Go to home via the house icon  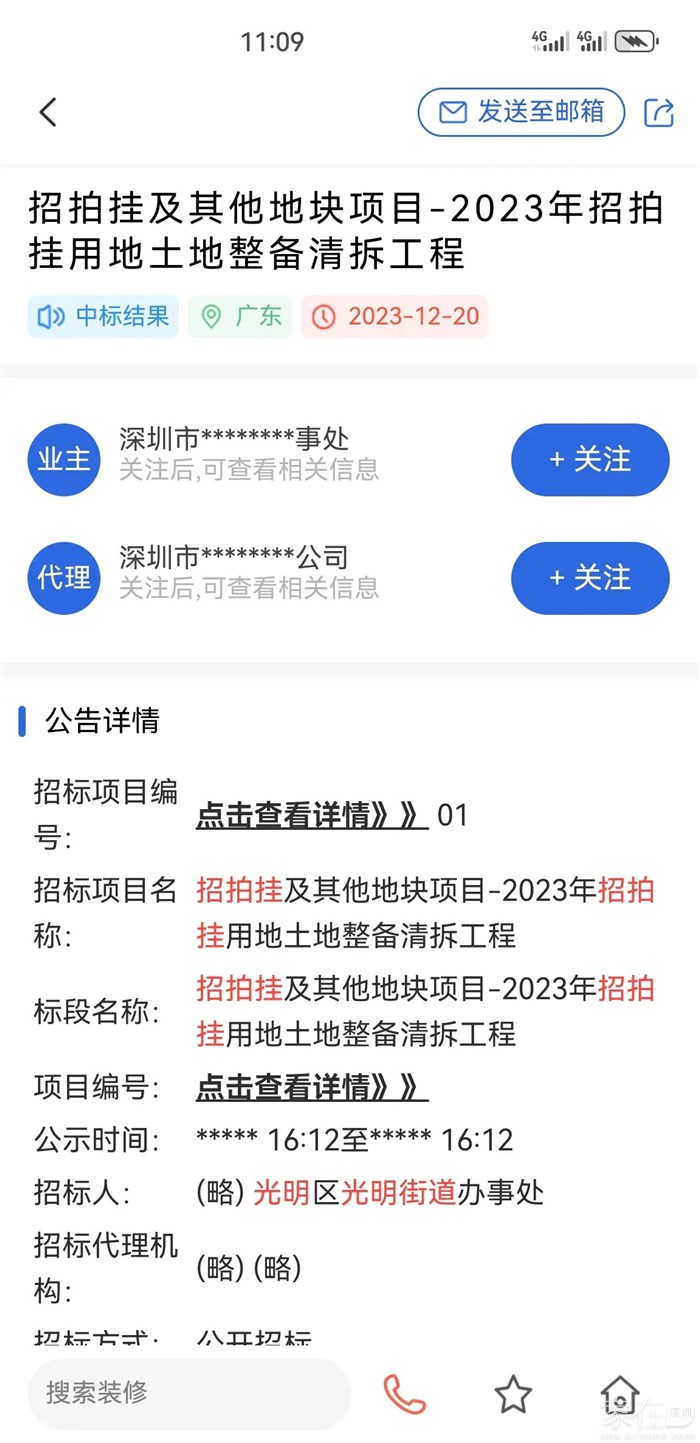pyautogui.click(x=620, y=1393)
